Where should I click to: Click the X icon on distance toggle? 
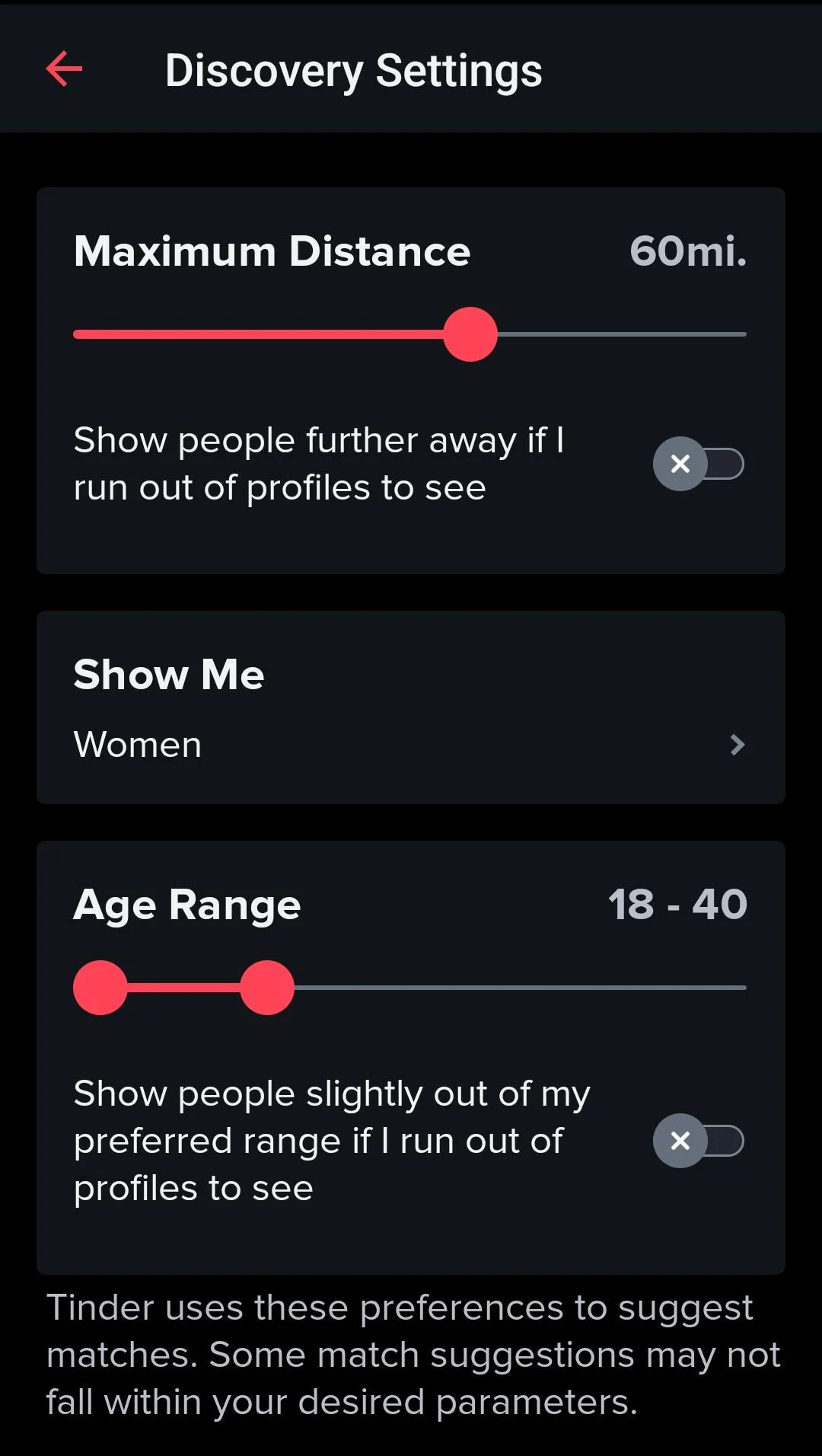coord(681,463)
